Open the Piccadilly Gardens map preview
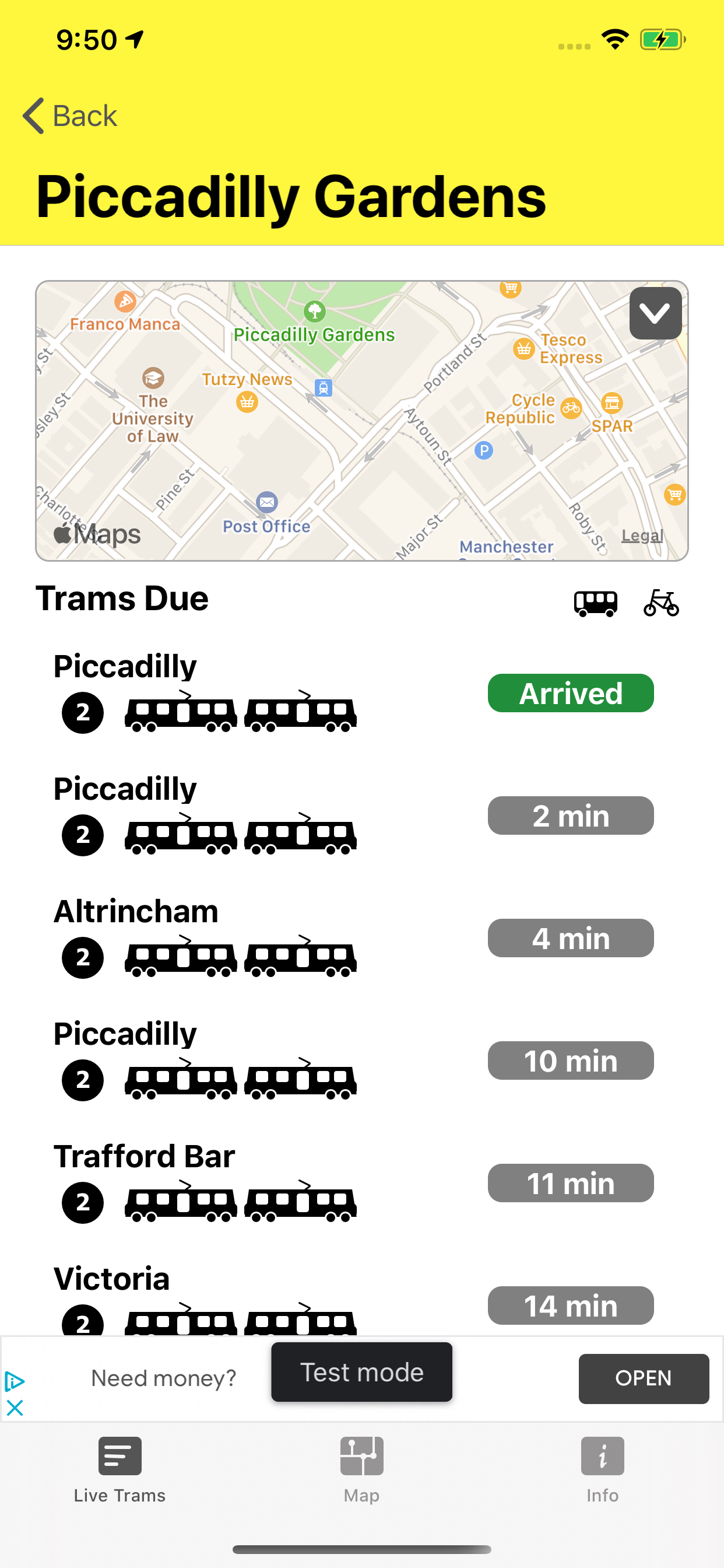 click(x=362, y=421)
